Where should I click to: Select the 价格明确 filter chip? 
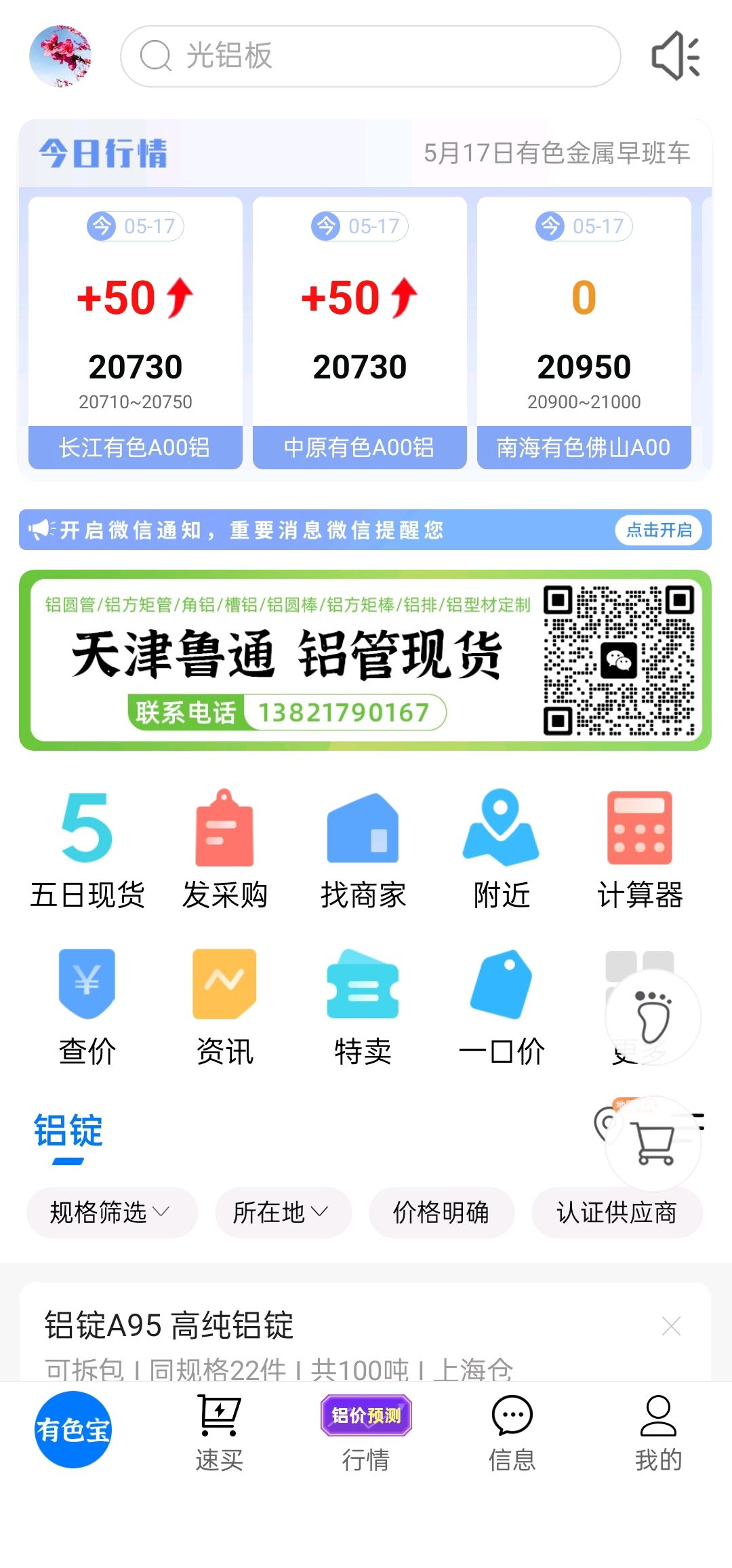click(441, 1212)
